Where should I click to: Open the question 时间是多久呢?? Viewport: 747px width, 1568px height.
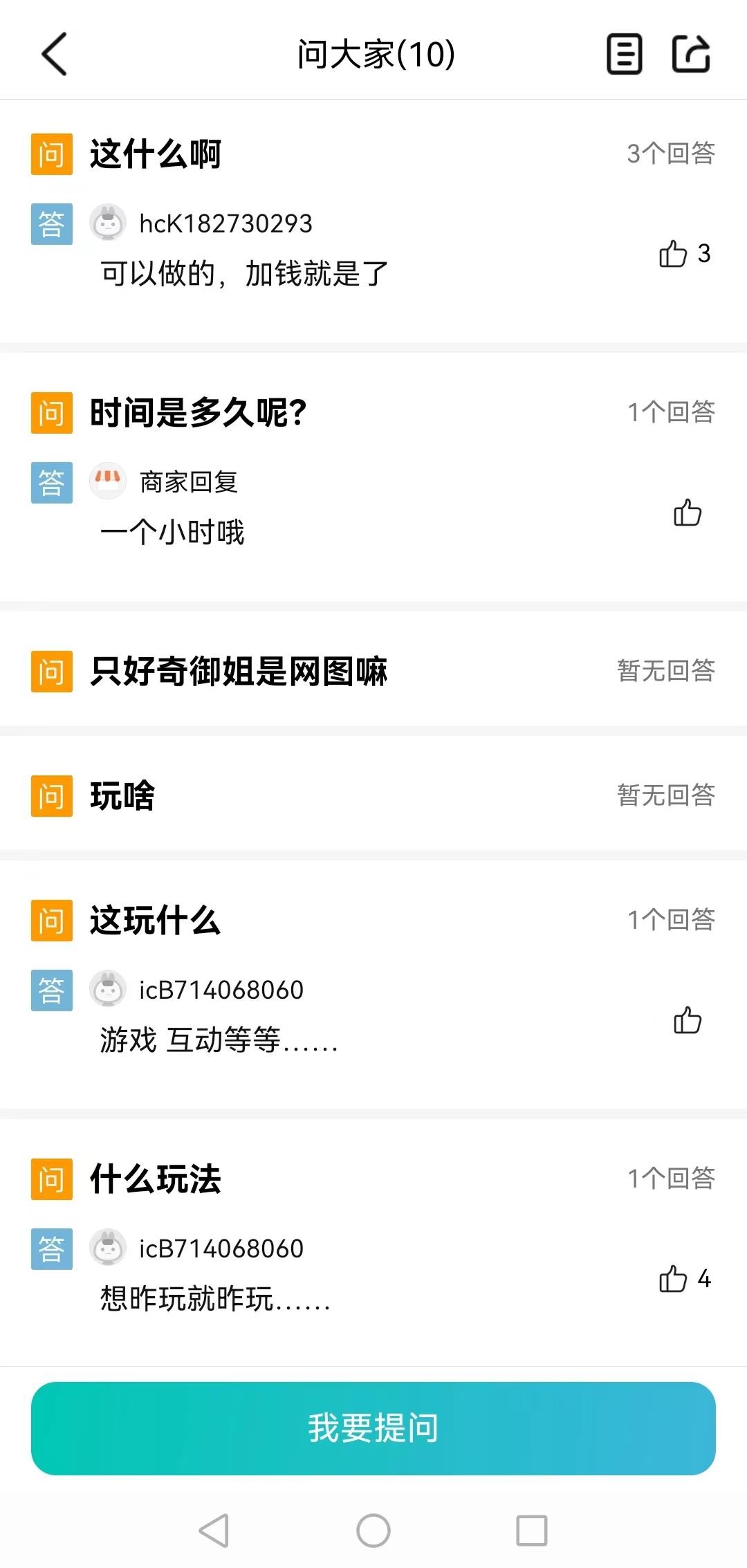tap(198, 413)
